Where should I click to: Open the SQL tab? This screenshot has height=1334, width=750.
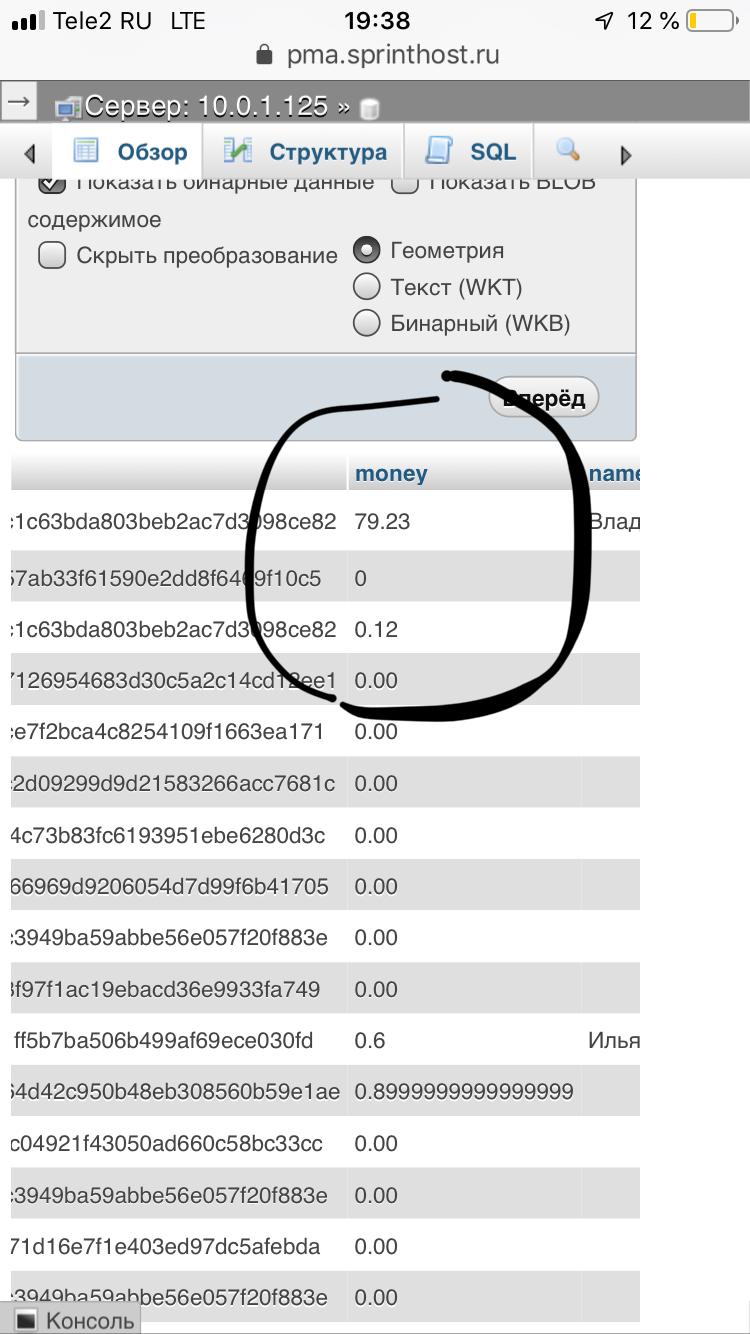(471, 152)
